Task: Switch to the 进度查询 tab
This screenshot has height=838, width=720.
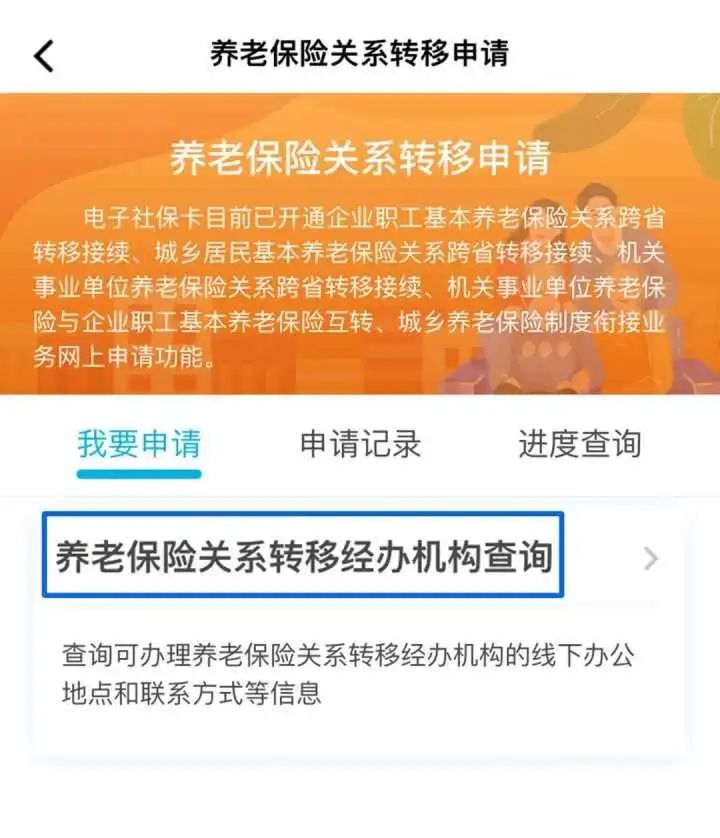Action: click(x=580, y=444)
